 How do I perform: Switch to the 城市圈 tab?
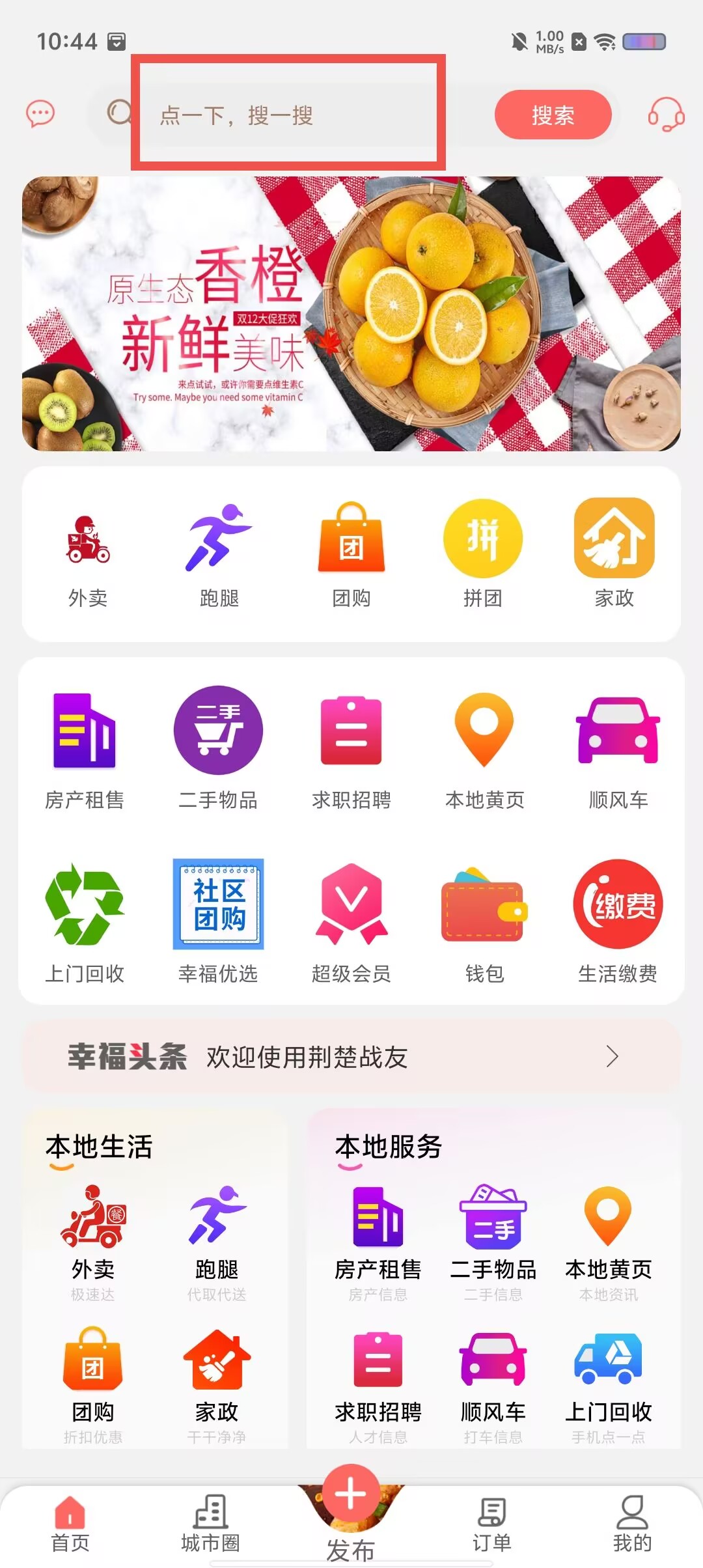pyautogui.click(x=210, y=1523)
